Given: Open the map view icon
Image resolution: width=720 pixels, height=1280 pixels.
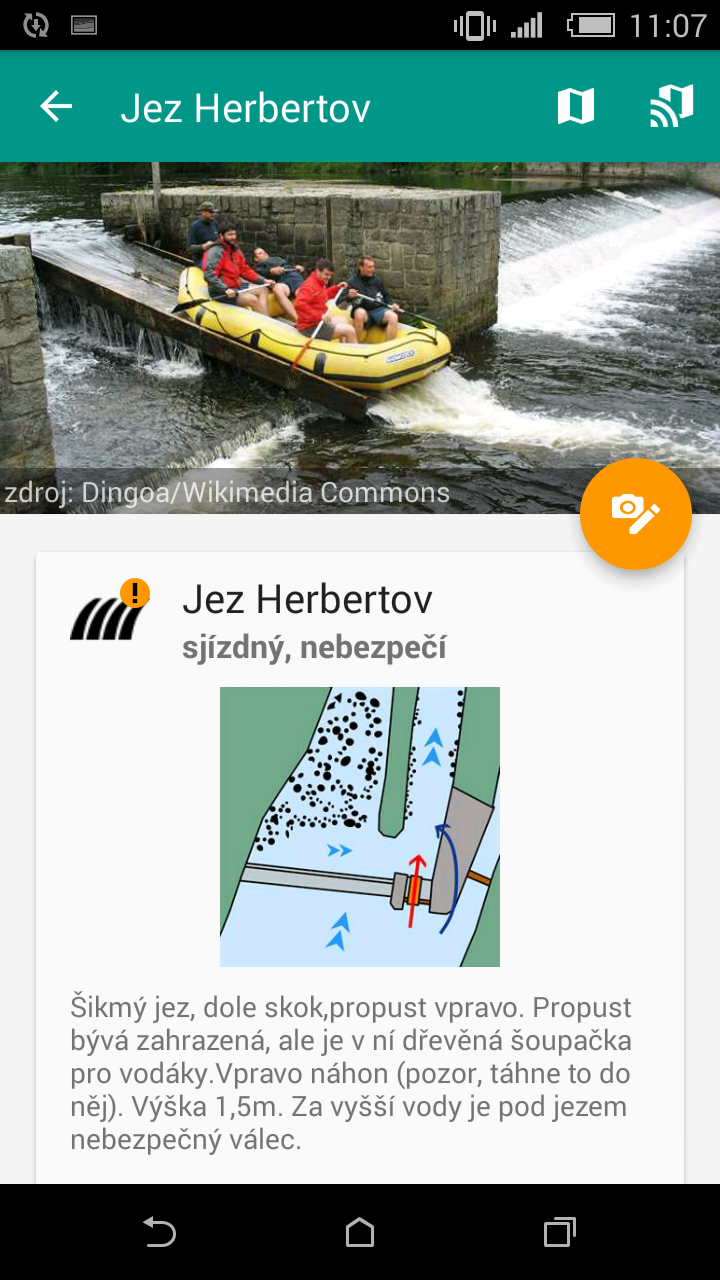Looking at the screenshot, I should [x=575, y=106].
